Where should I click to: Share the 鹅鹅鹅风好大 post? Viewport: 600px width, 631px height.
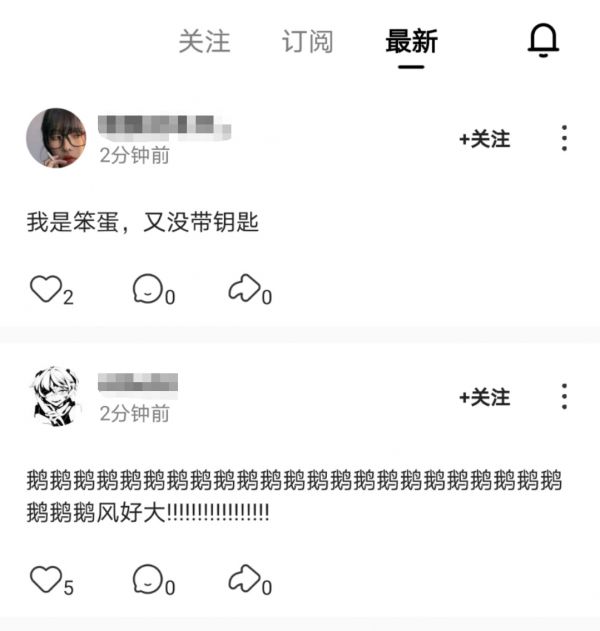[245, 579]
